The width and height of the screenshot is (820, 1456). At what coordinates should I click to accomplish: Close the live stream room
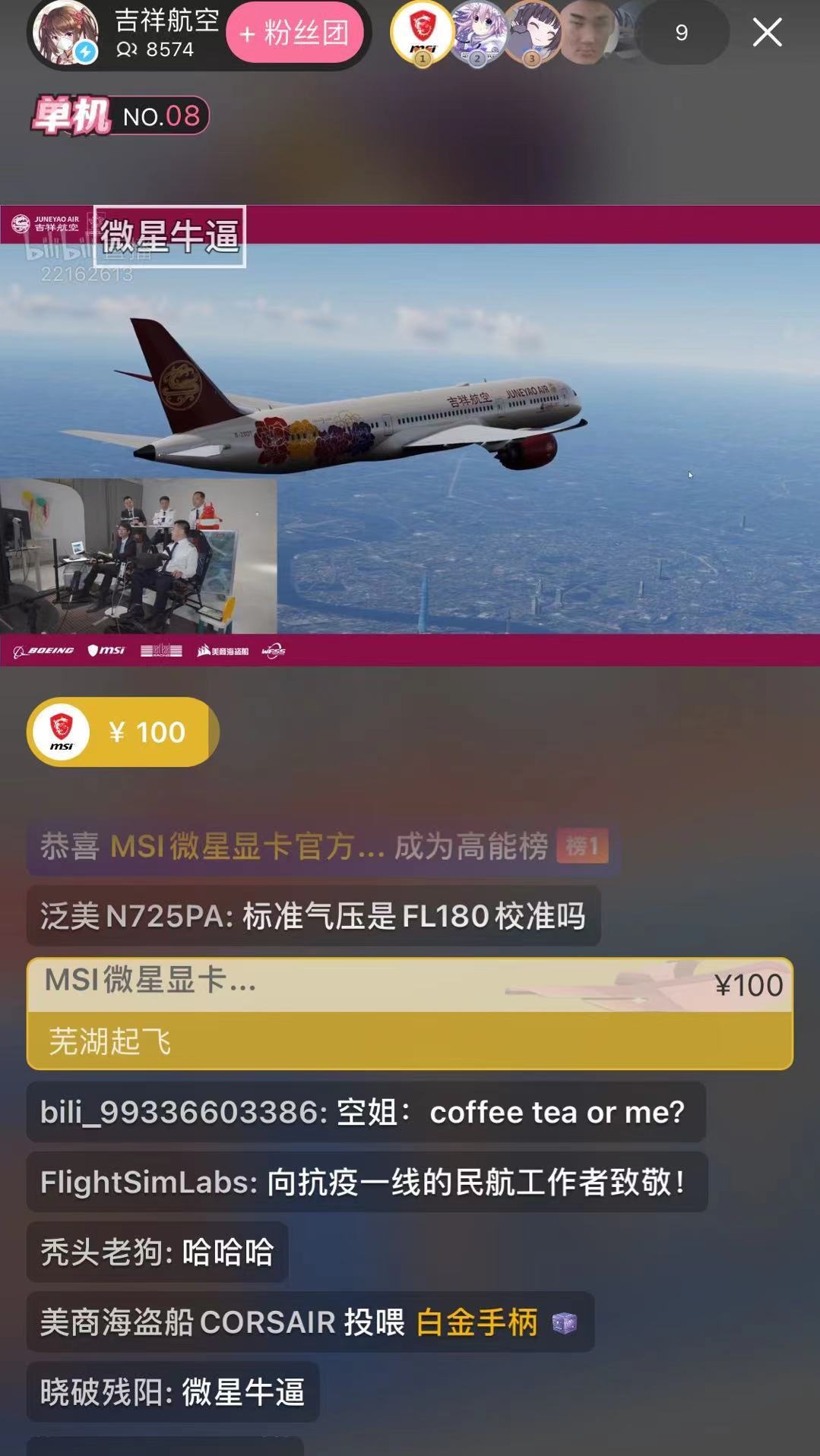(x=767, y=33)
